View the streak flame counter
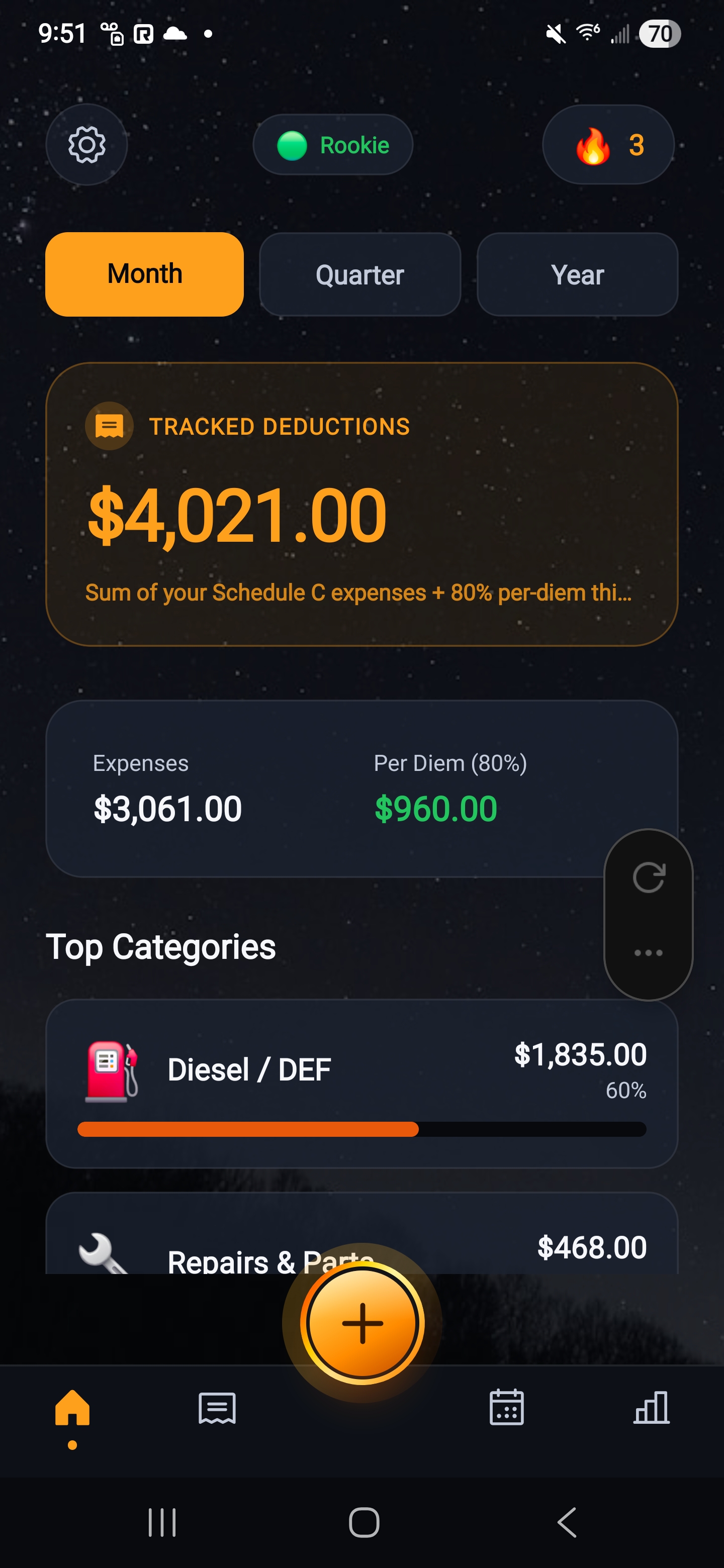The image size is (724, 1568). (x=607, y=145)
